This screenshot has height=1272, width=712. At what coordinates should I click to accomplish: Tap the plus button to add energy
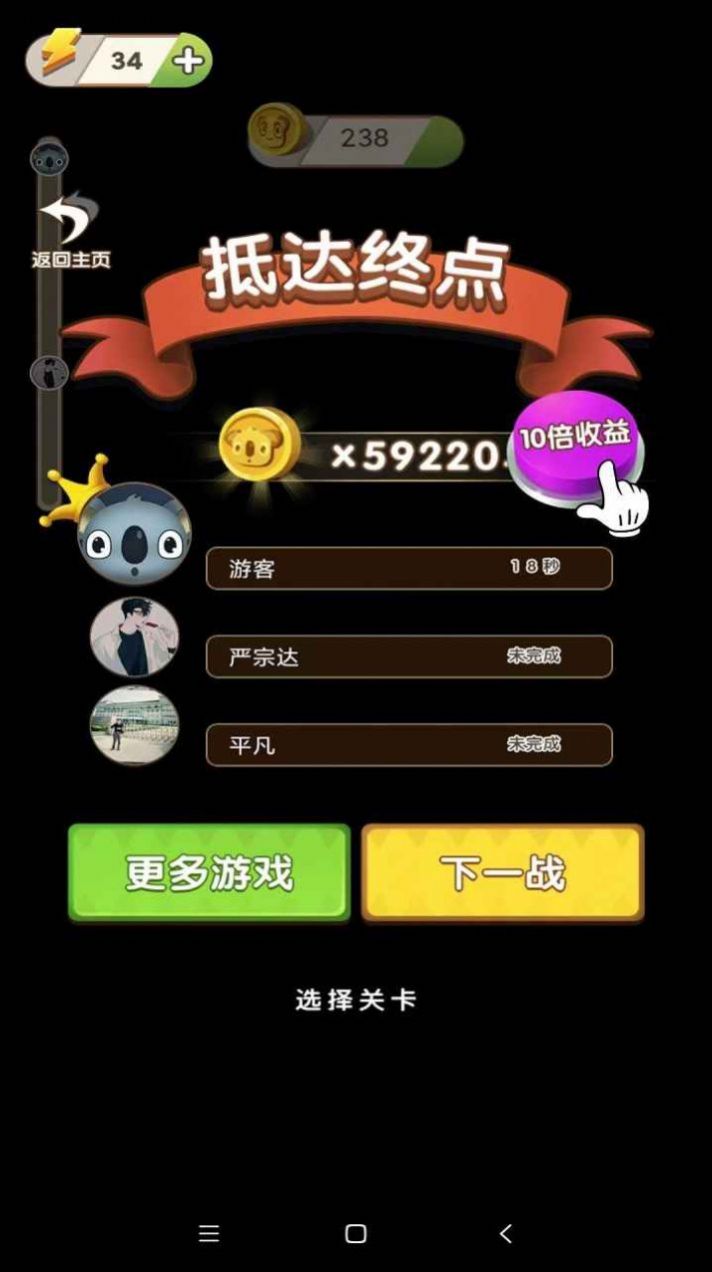[188, 61]
